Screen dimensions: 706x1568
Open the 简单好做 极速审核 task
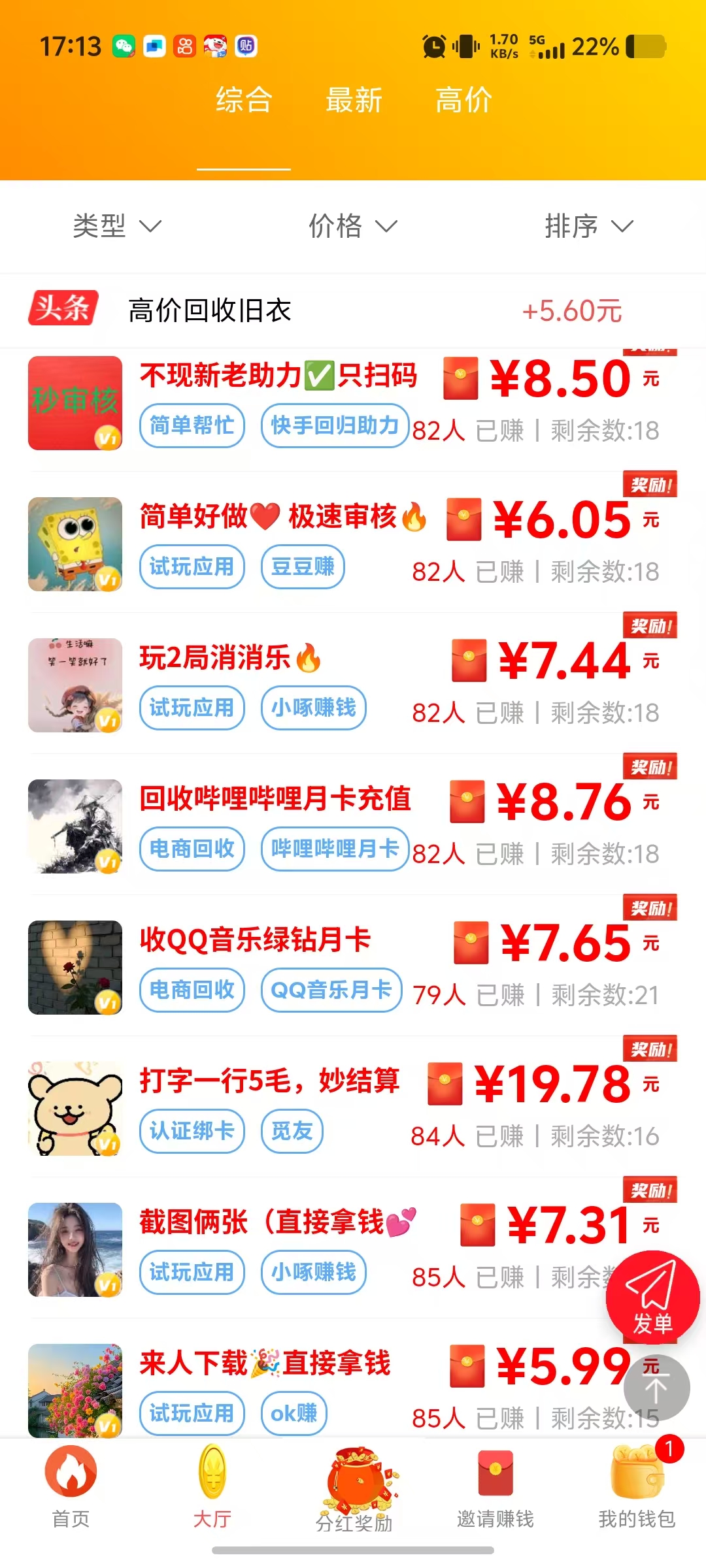point(353,544)
